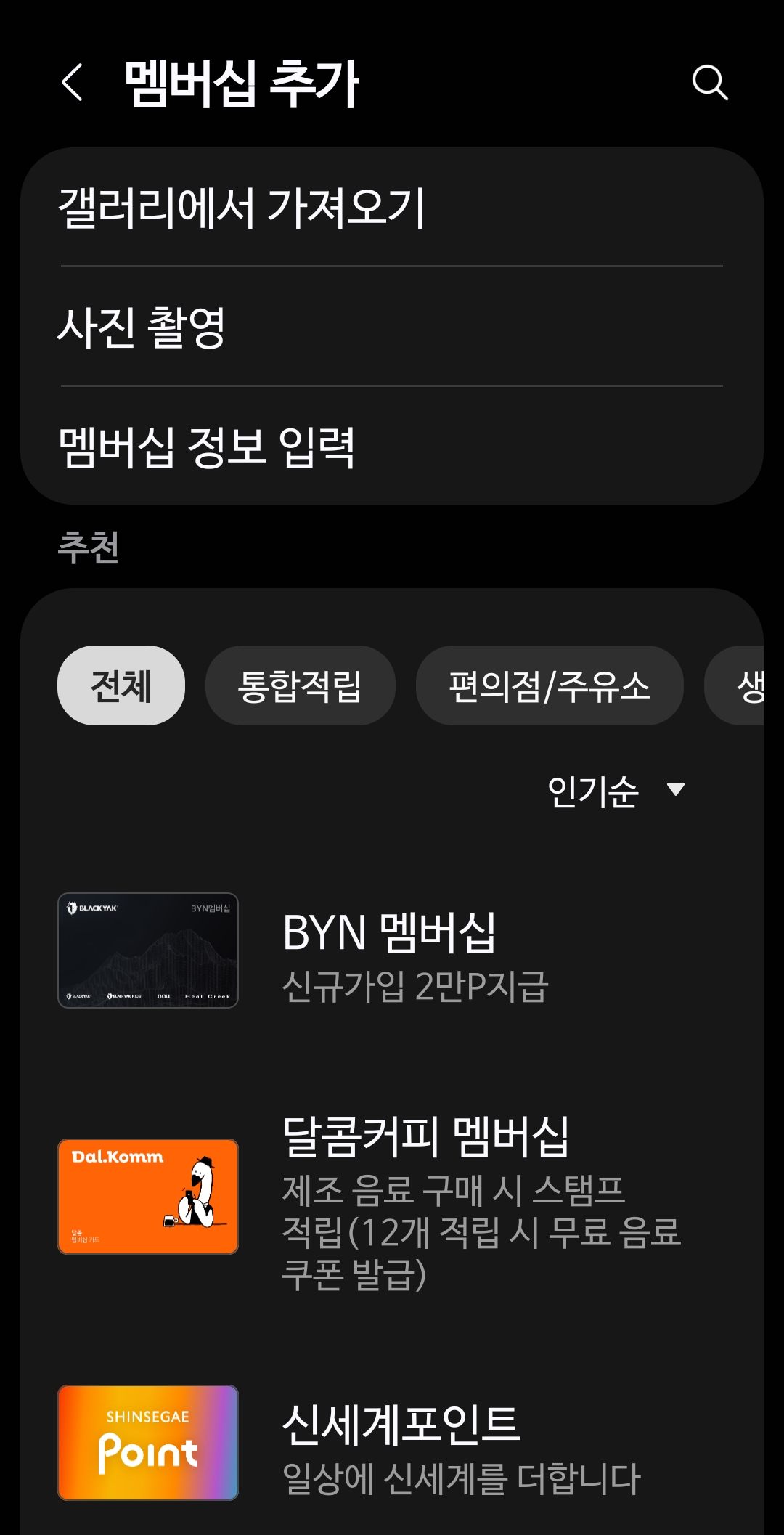Open the search icon

pos(709,82)
